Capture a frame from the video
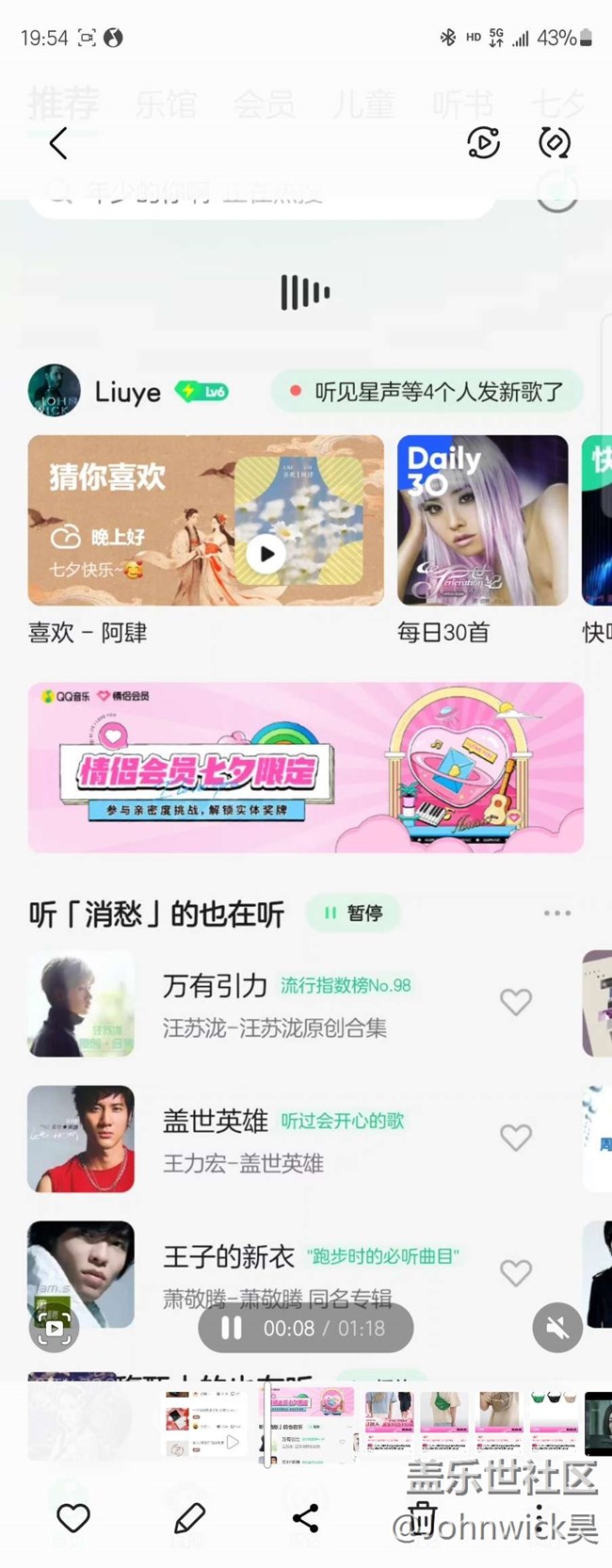Viewport: 612px width, 1568px height. [x=54, y=1328]
